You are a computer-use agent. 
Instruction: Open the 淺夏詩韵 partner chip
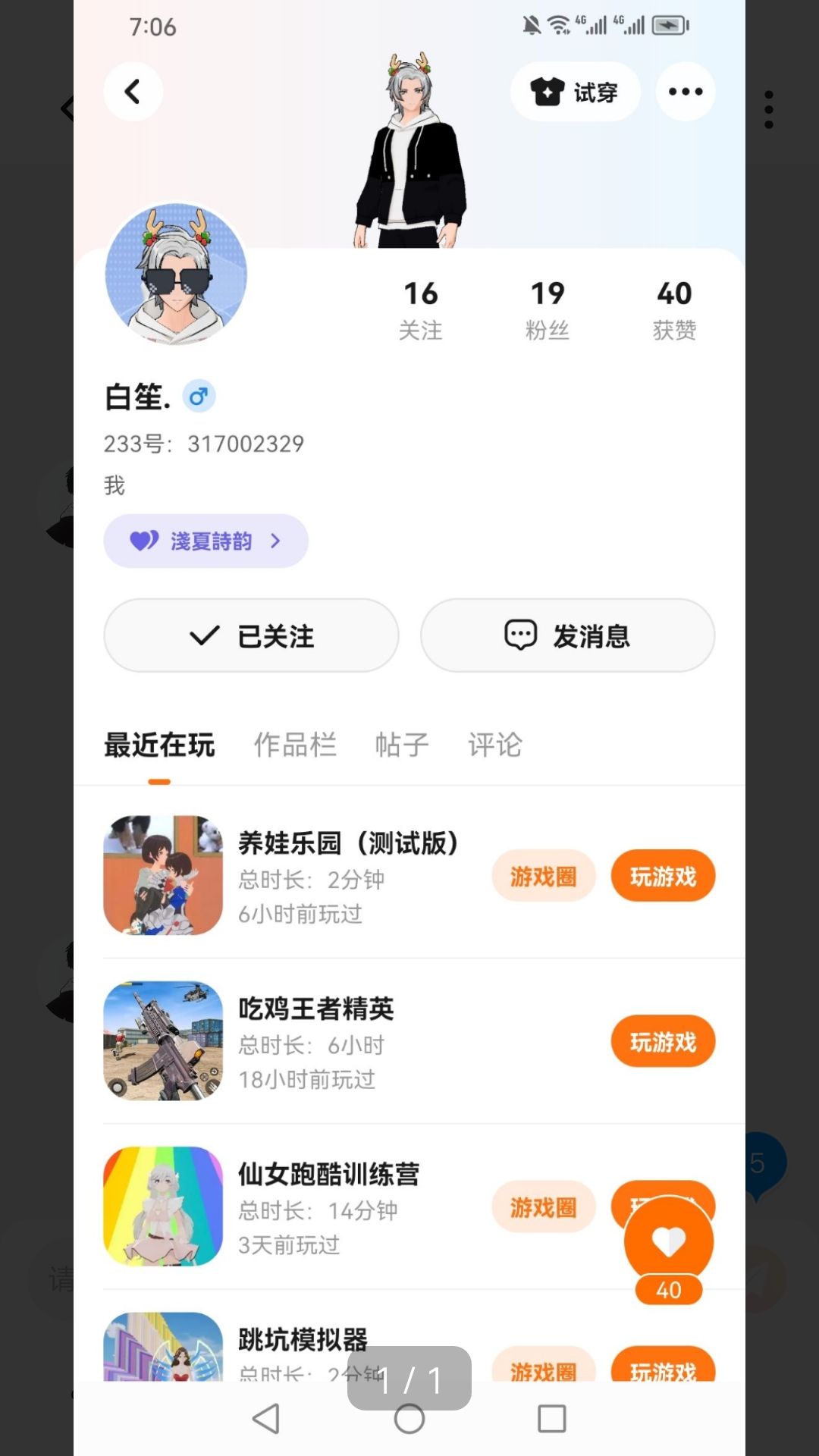click(x=206, y=541)
